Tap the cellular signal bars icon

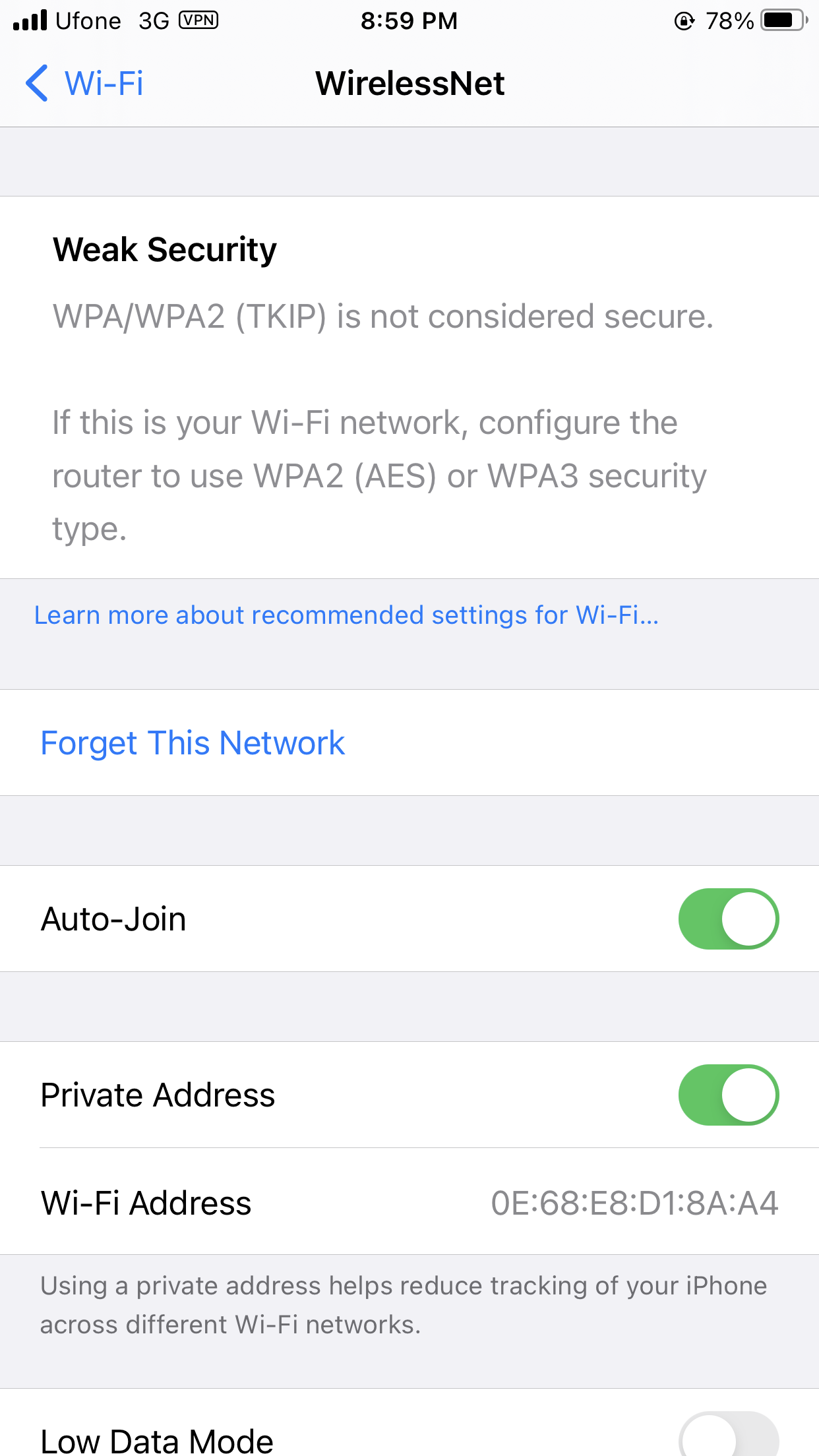[30, 20]
